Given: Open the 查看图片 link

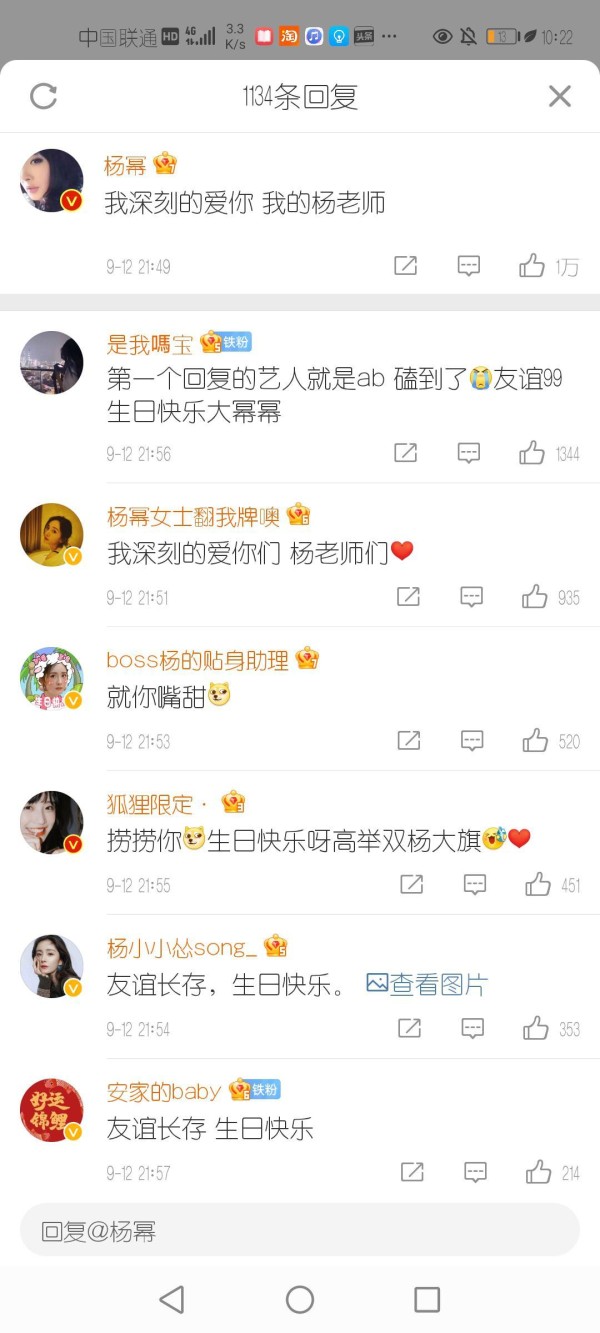Looking at the screenshot, I should coord(427,985).
